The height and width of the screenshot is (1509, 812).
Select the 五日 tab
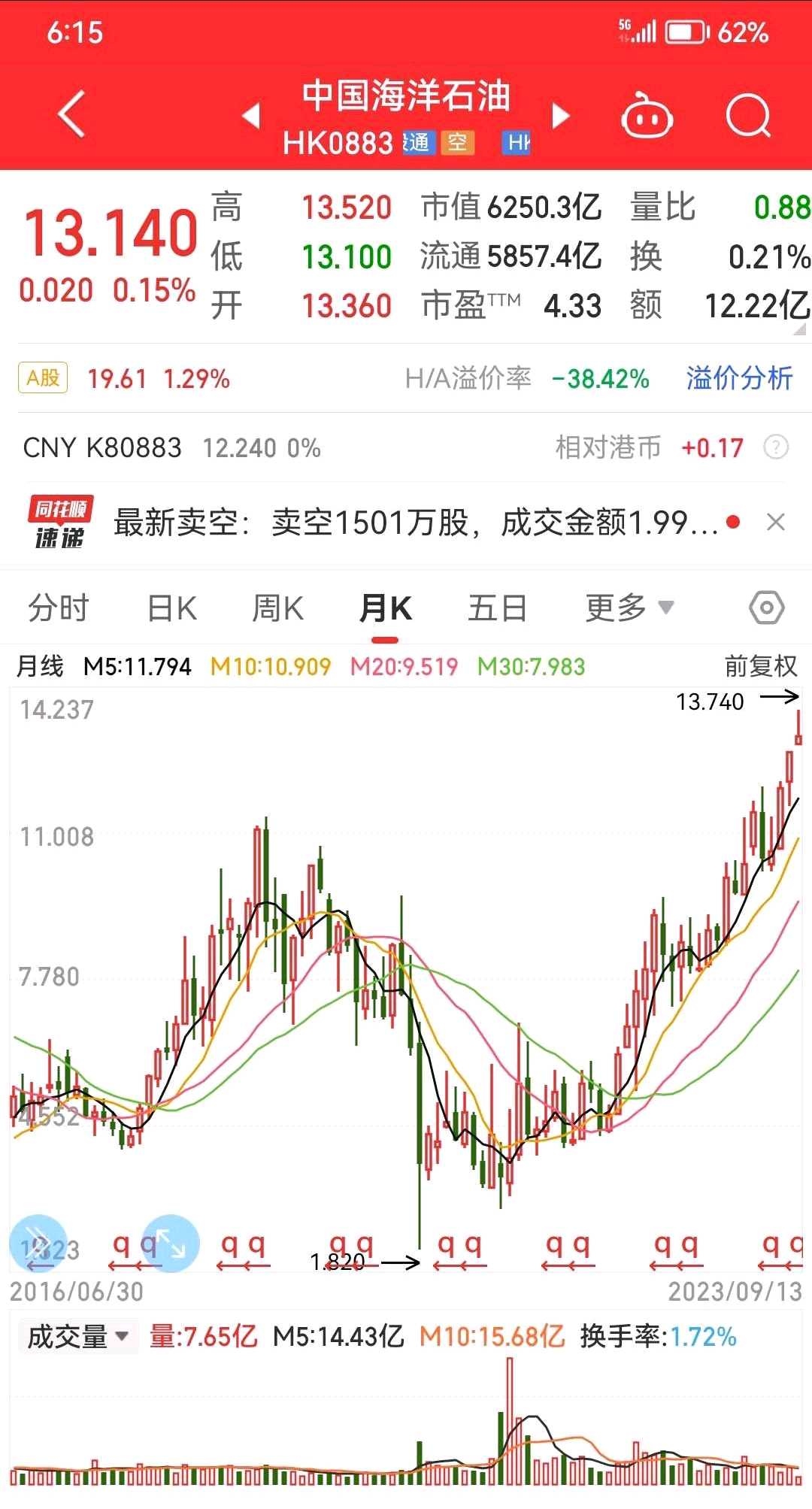[495, 606]
